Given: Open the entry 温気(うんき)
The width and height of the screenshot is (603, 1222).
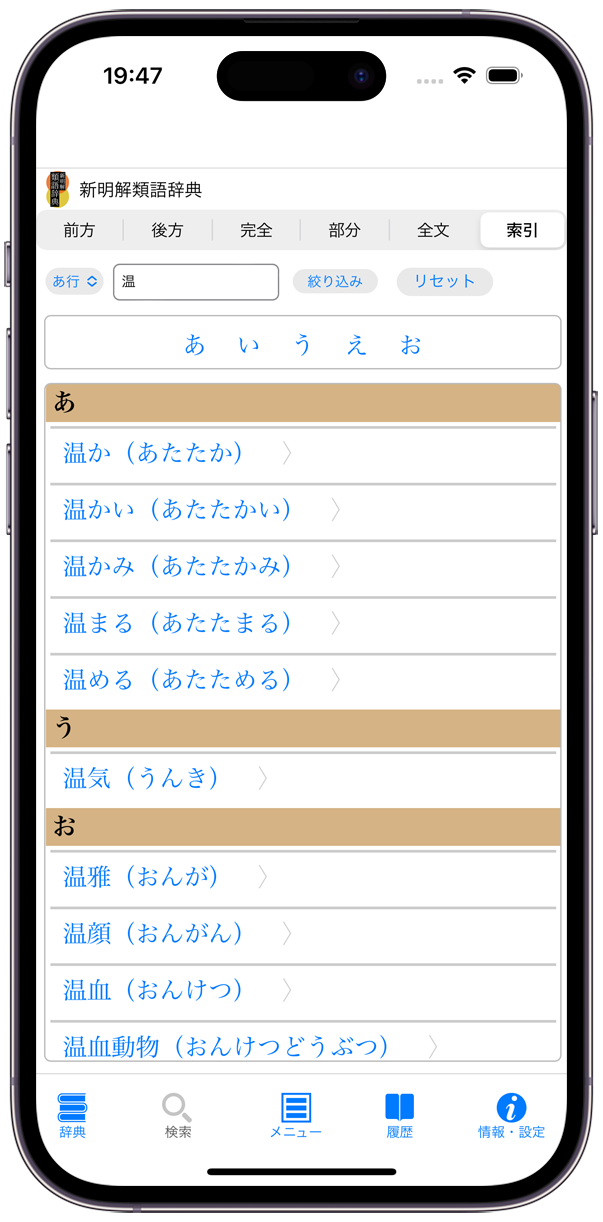Looking at the screenshot, I should point(142,778).
